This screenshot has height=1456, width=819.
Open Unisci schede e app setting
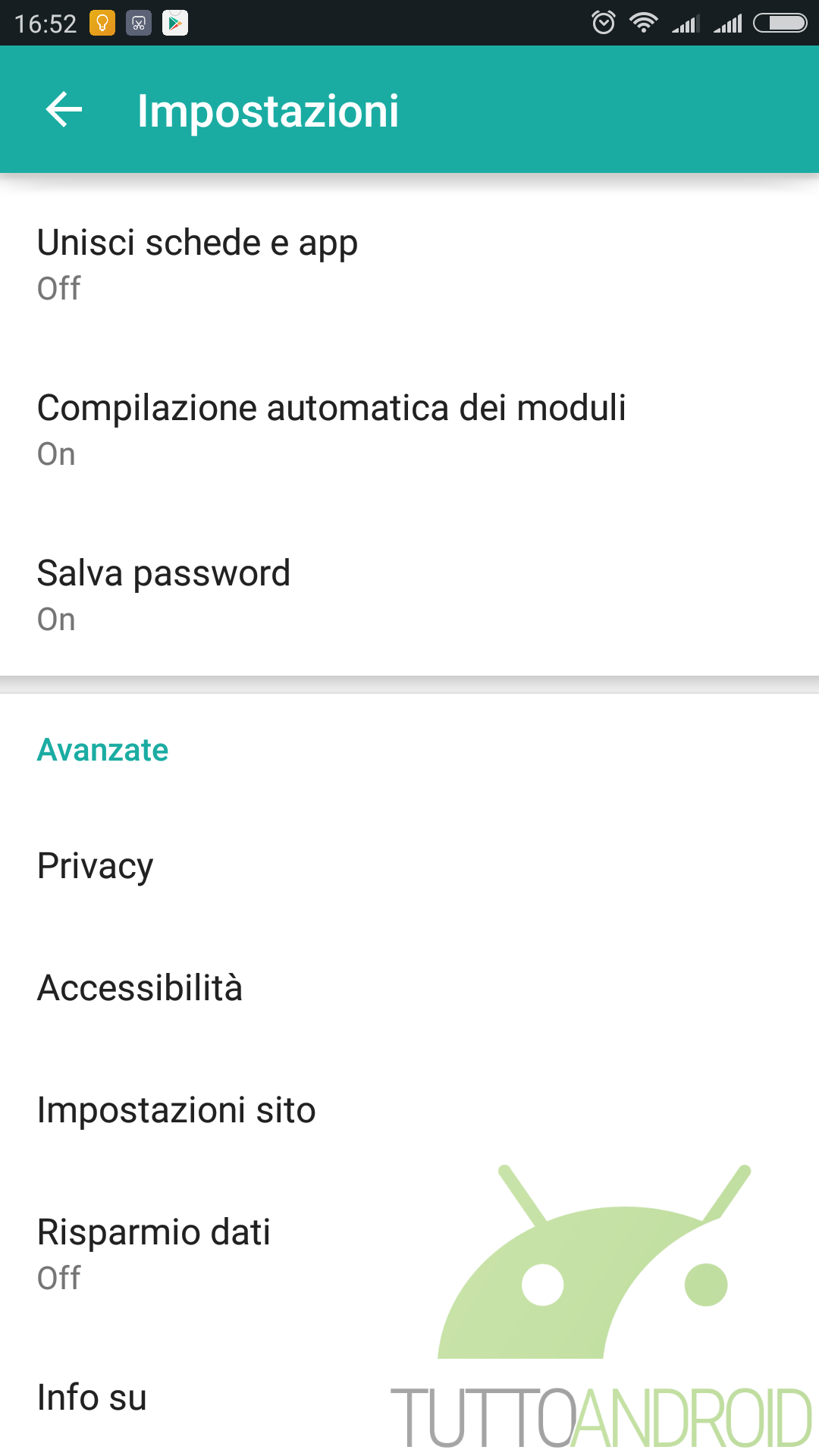click(x=409, y=264)
